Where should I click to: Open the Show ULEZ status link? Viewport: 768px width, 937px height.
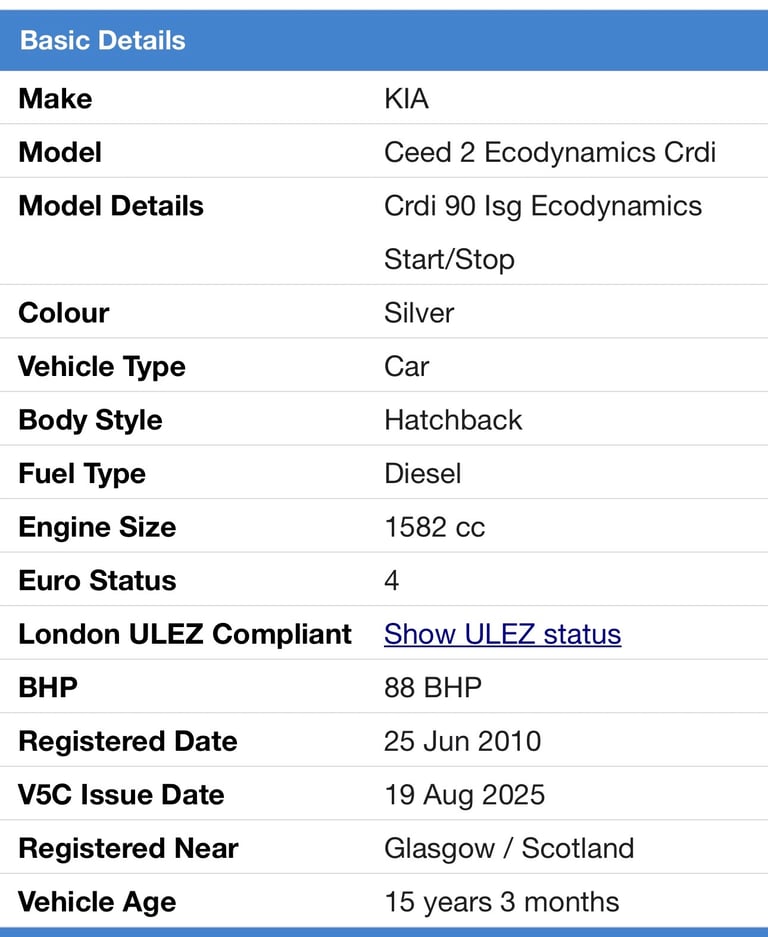502,634
